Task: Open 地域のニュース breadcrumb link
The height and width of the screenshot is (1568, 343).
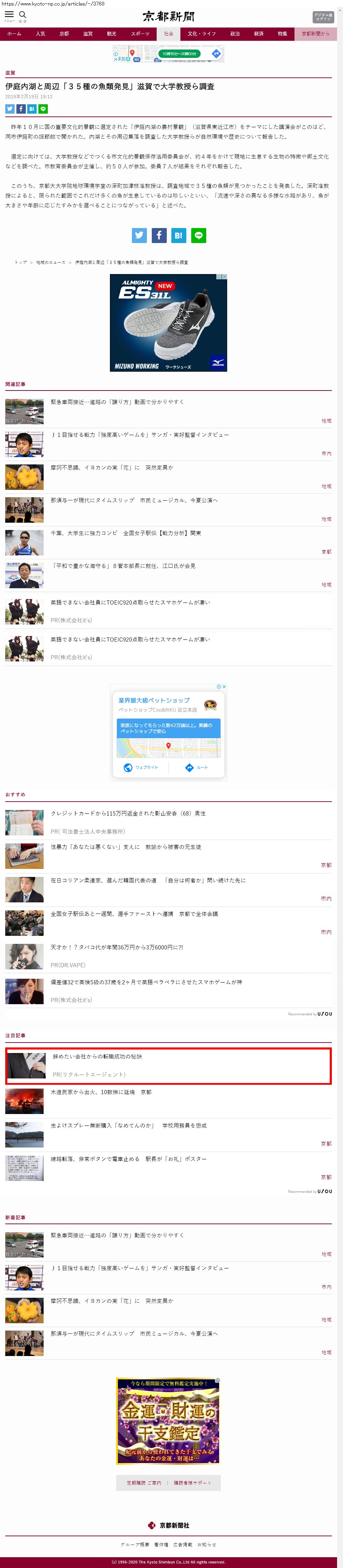Action: click(51, 262)
